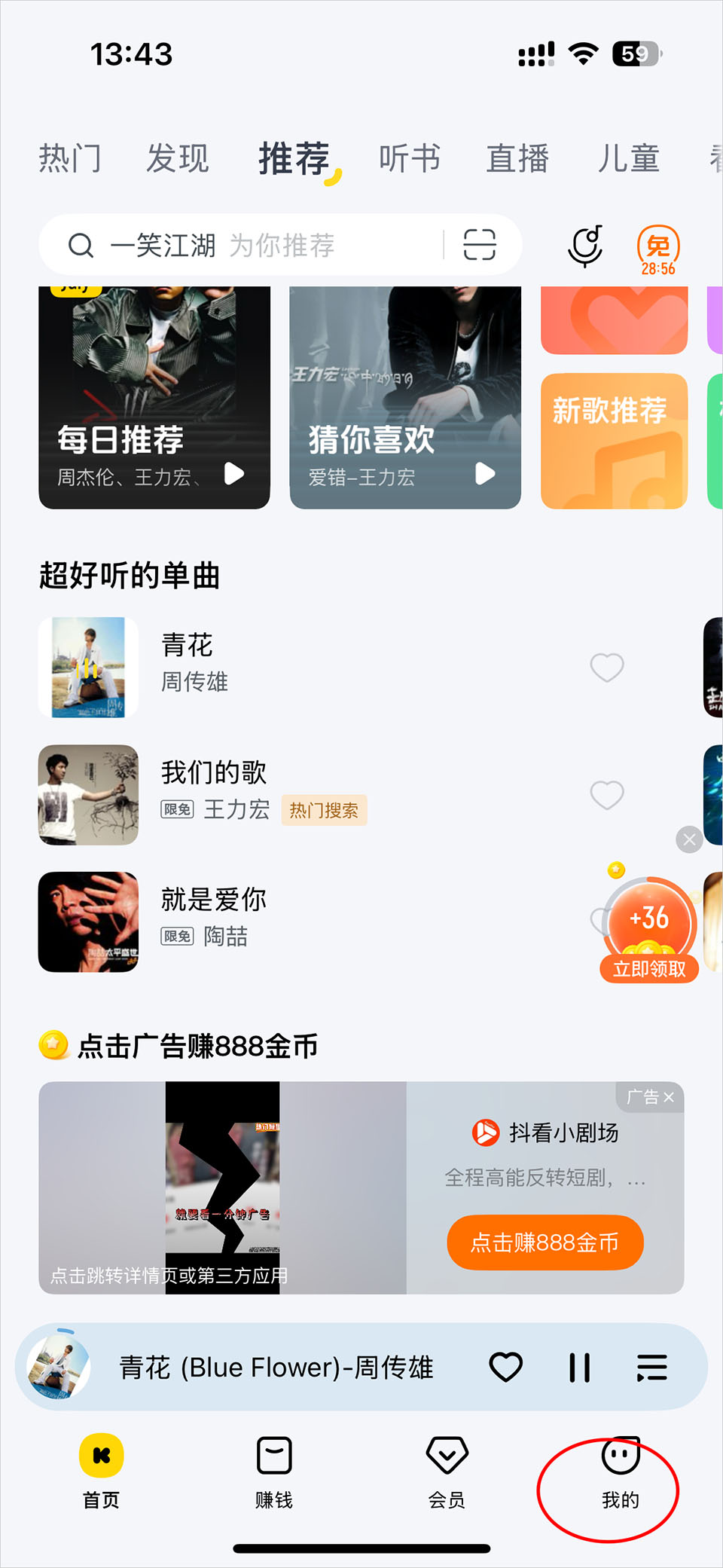This screenshot has width=723, height=1568.
Task: Tap 点击赚888金币 button
Action: click(x=545, y=1242)
